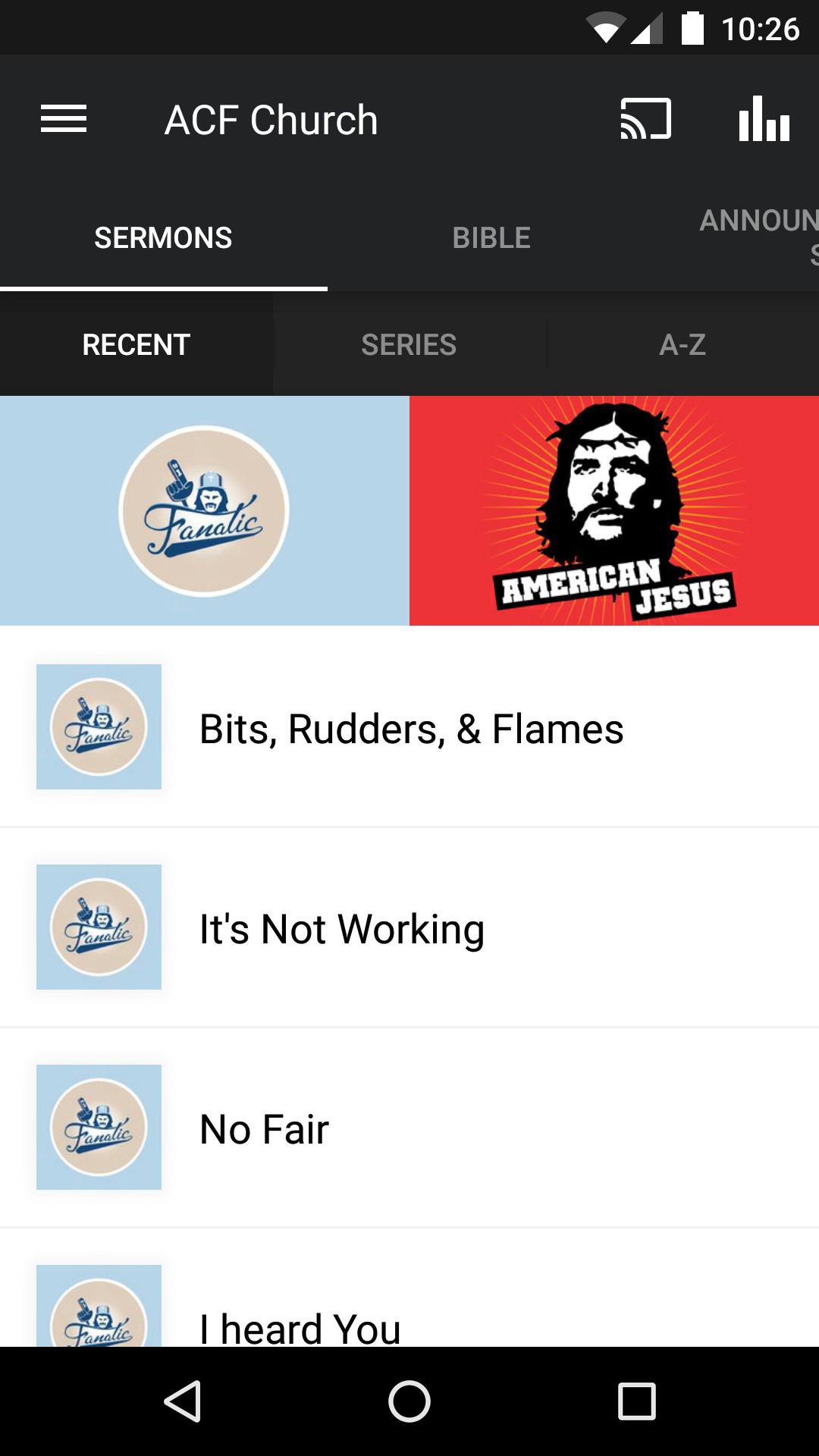Switch to the Series view
This screenshot has height=1456, width=819.
pos(409,345)
